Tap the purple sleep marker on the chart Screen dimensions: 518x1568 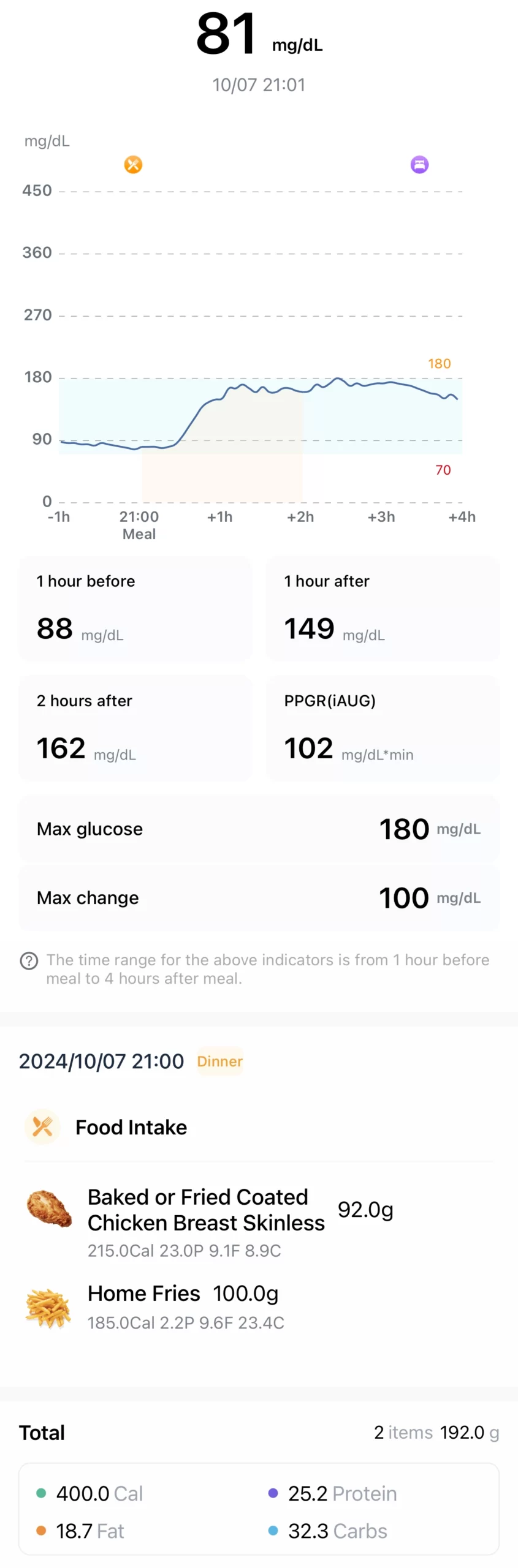click(419, 164)
